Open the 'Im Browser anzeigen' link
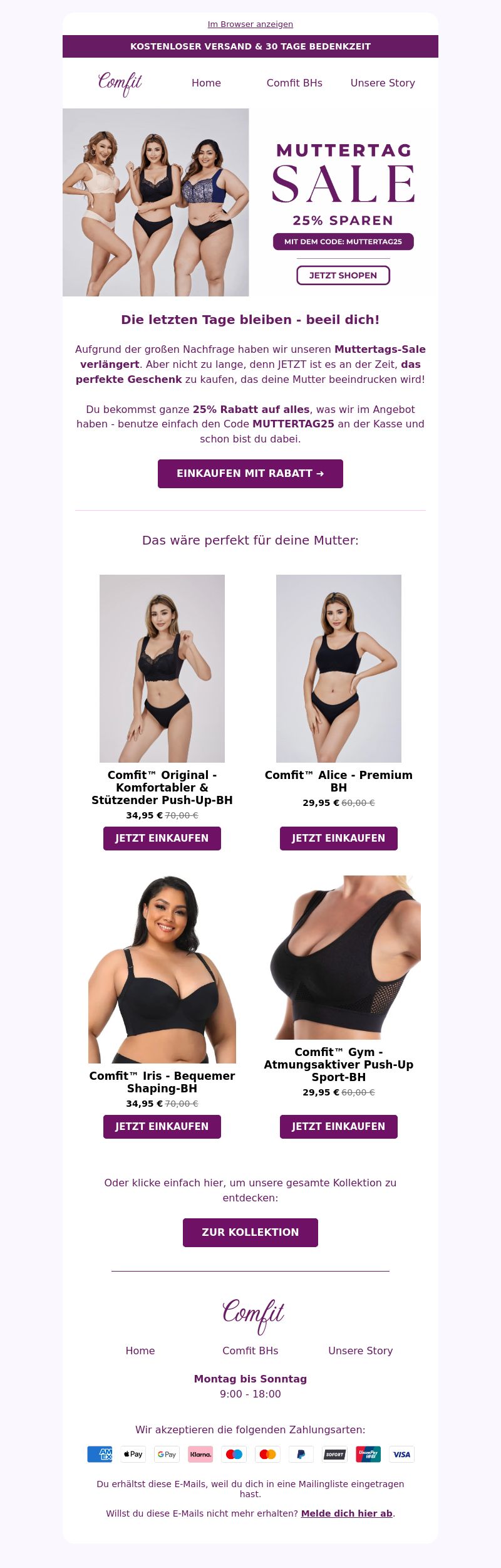The image size is (501, 1568). tap(250, 24)
